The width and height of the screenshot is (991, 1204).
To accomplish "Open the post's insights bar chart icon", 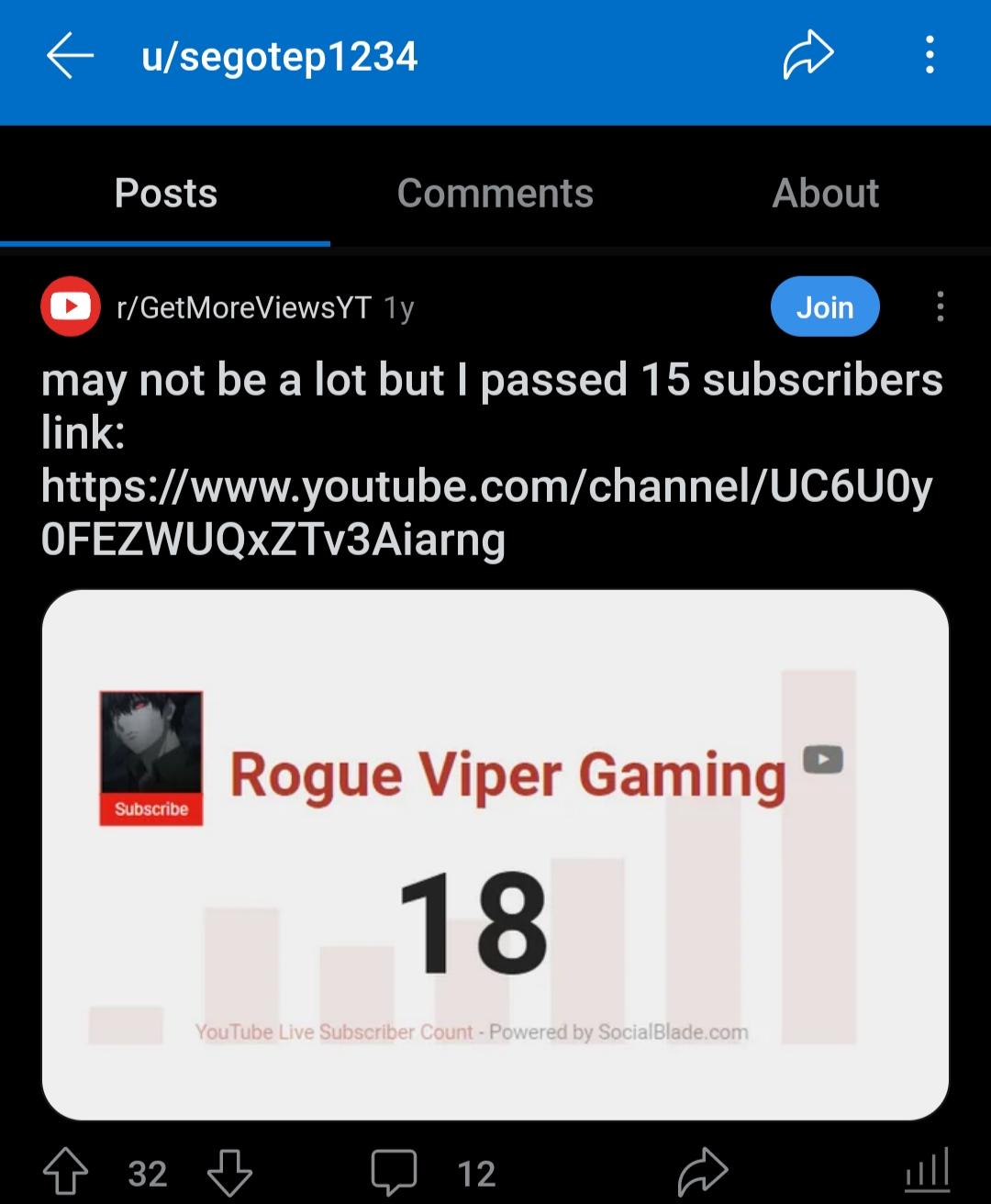I will (927, 1171).
